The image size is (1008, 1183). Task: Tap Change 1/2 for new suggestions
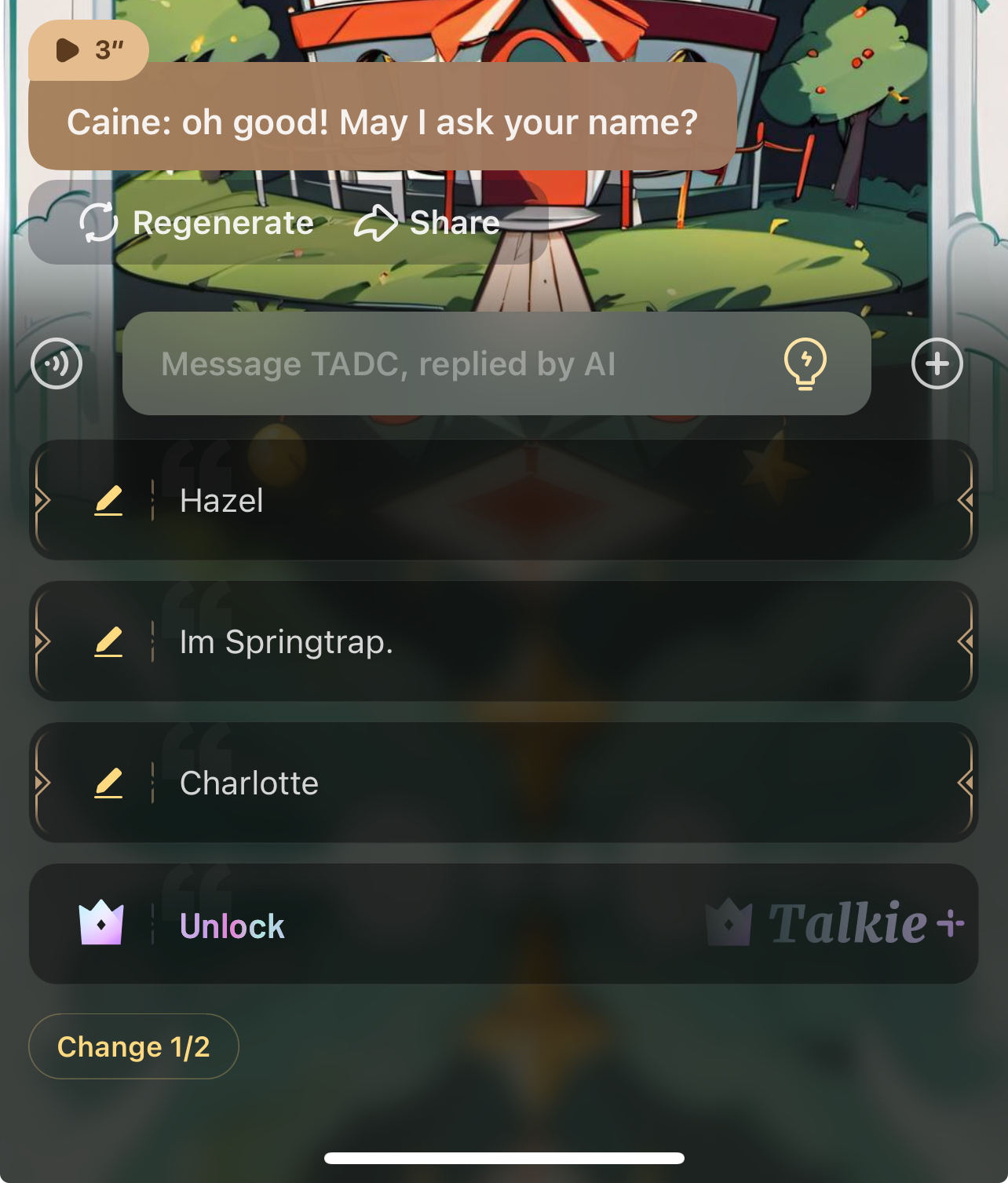pos(133,1046)
